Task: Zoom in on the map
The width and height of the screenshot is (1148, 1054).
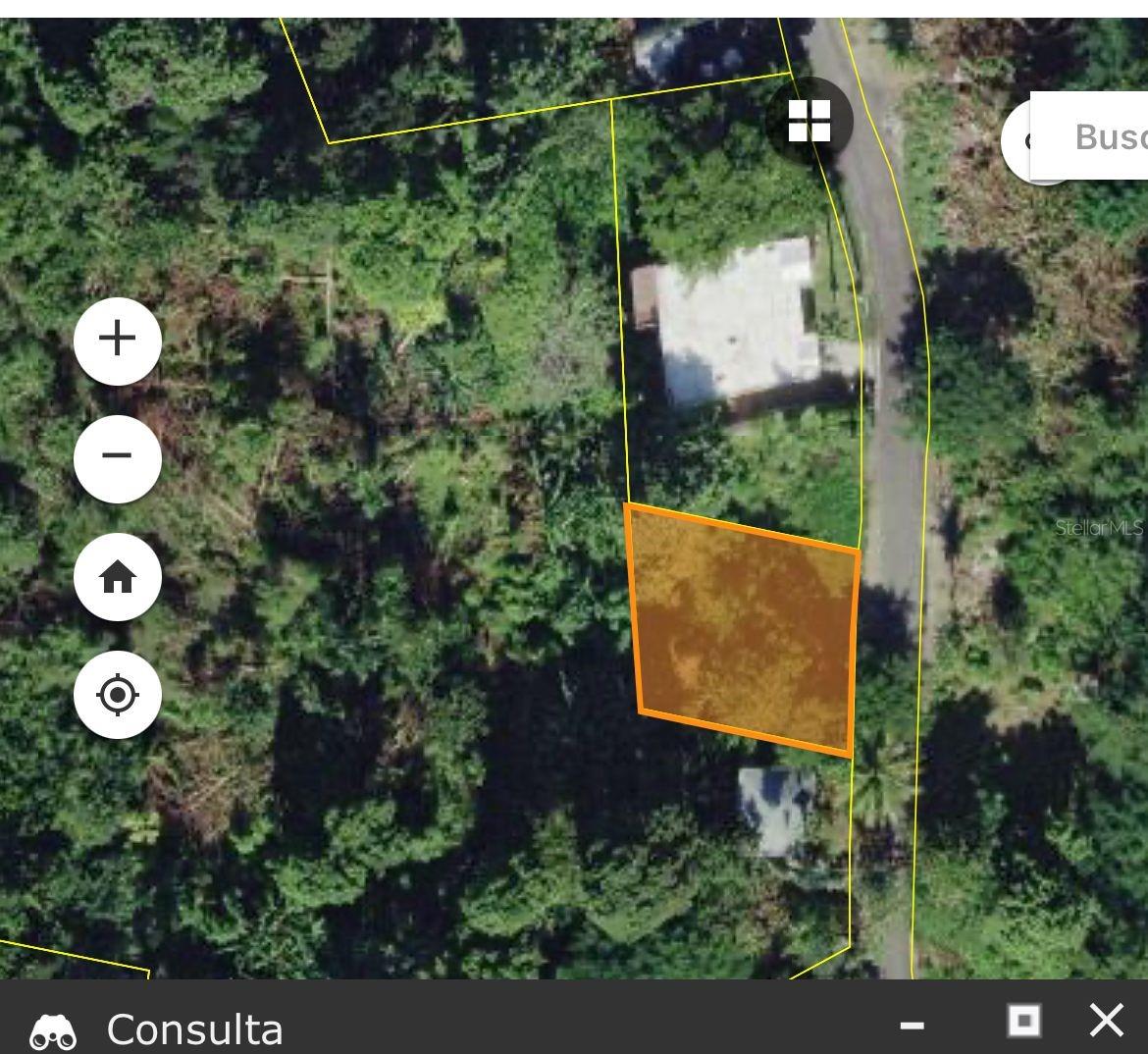Action: click(x=118, y=340)
